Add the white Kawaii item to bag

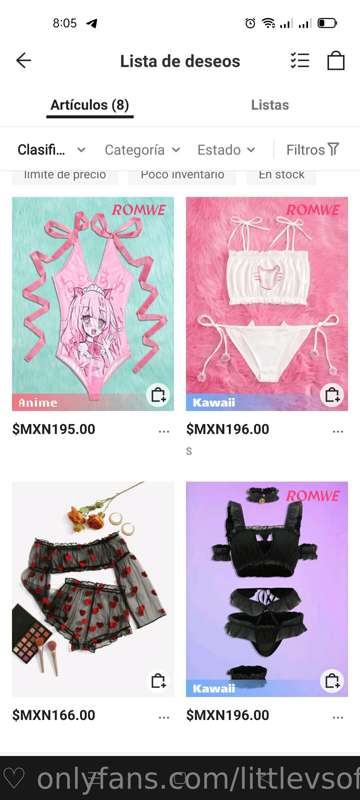pos(332,395)
